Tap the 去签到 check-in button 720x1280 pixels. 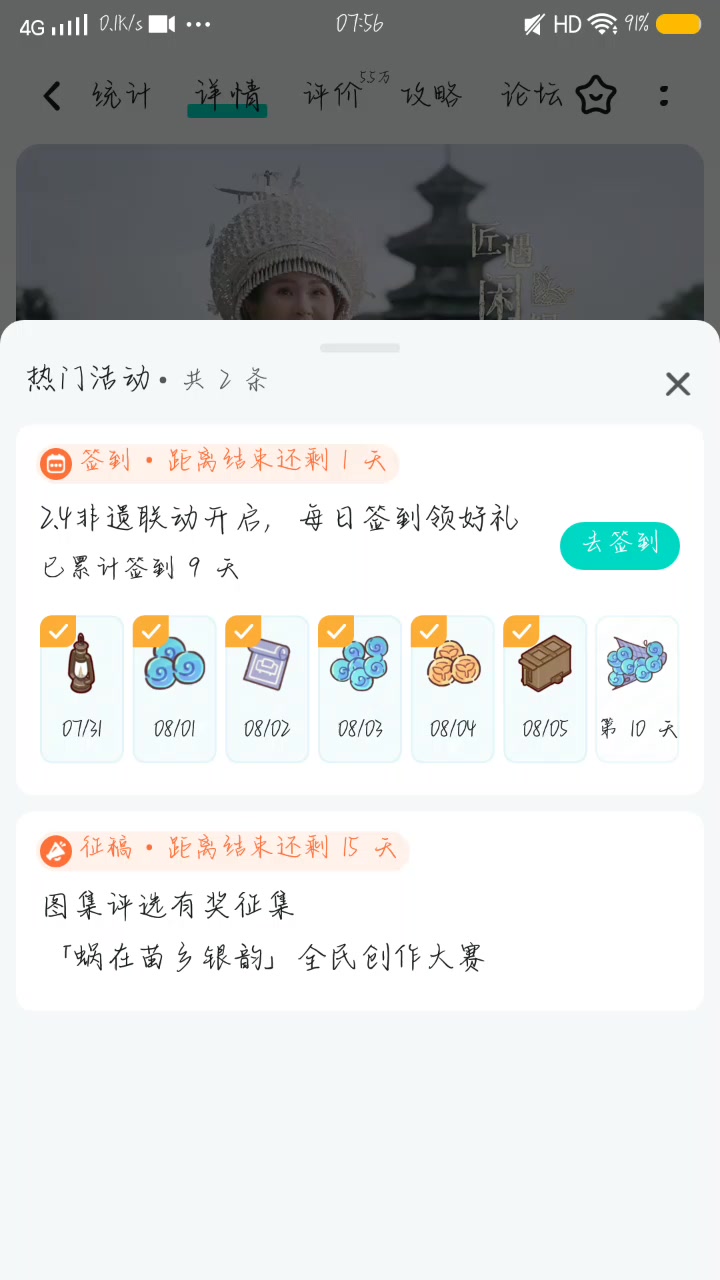coord(619,545)
